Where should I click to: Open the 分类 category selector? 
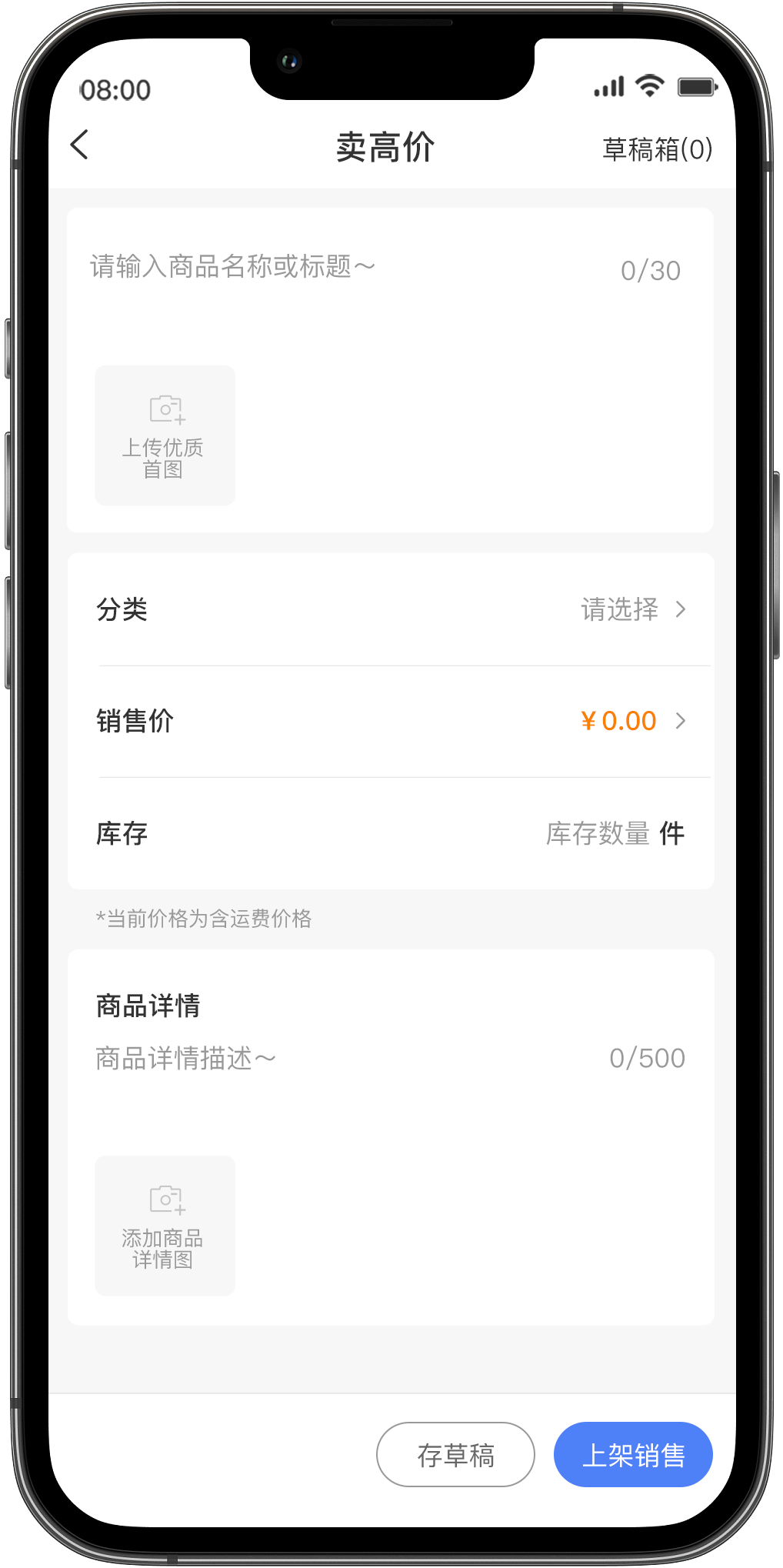(391, 609)
